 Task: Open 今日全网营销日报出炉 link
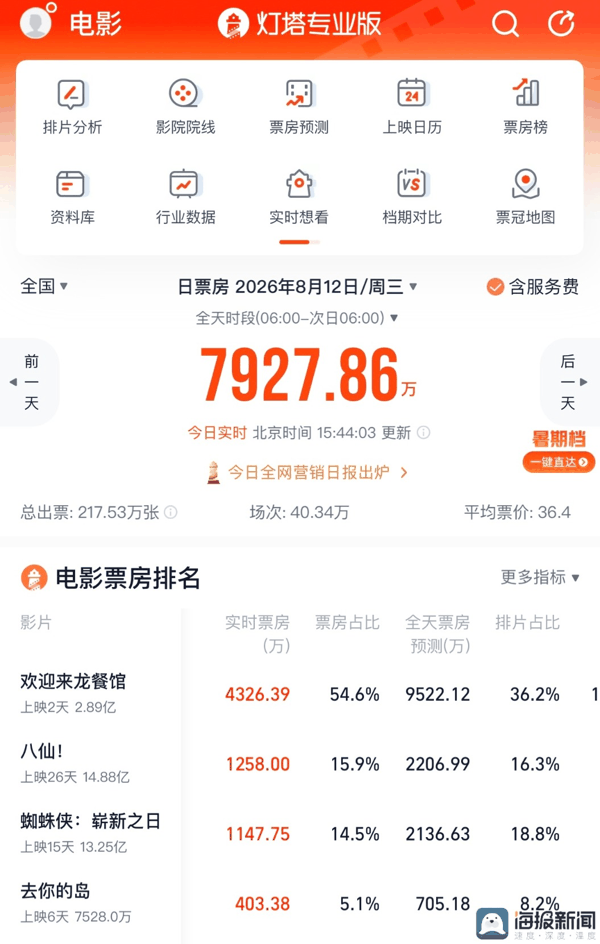[x=307, y=473]
